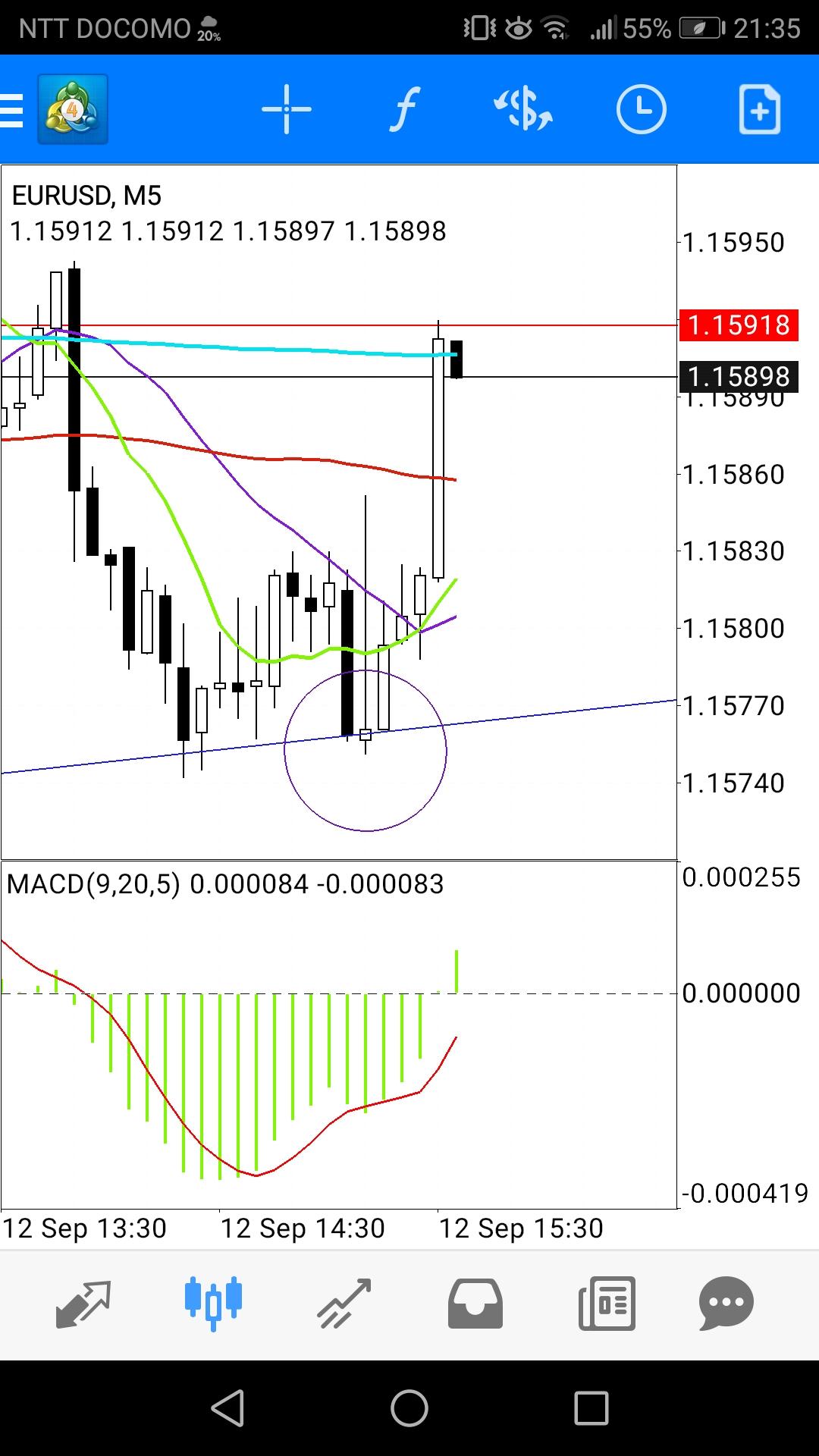
Task: Open the indicators function list
Action: tap(406, 110)
